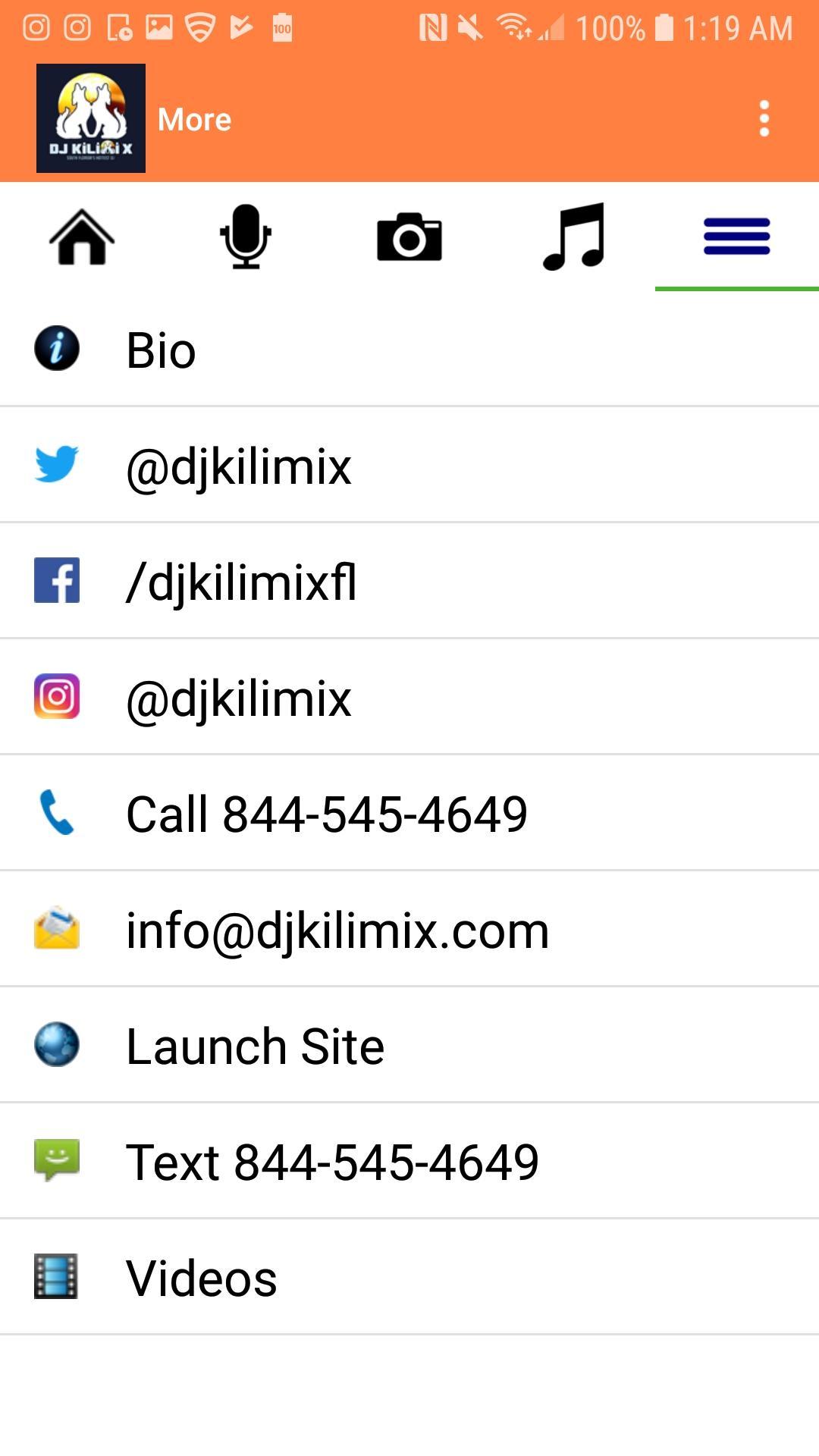Email info@djkilimix.com
Screen dimensions: 819x1456
tap(409, 929)
